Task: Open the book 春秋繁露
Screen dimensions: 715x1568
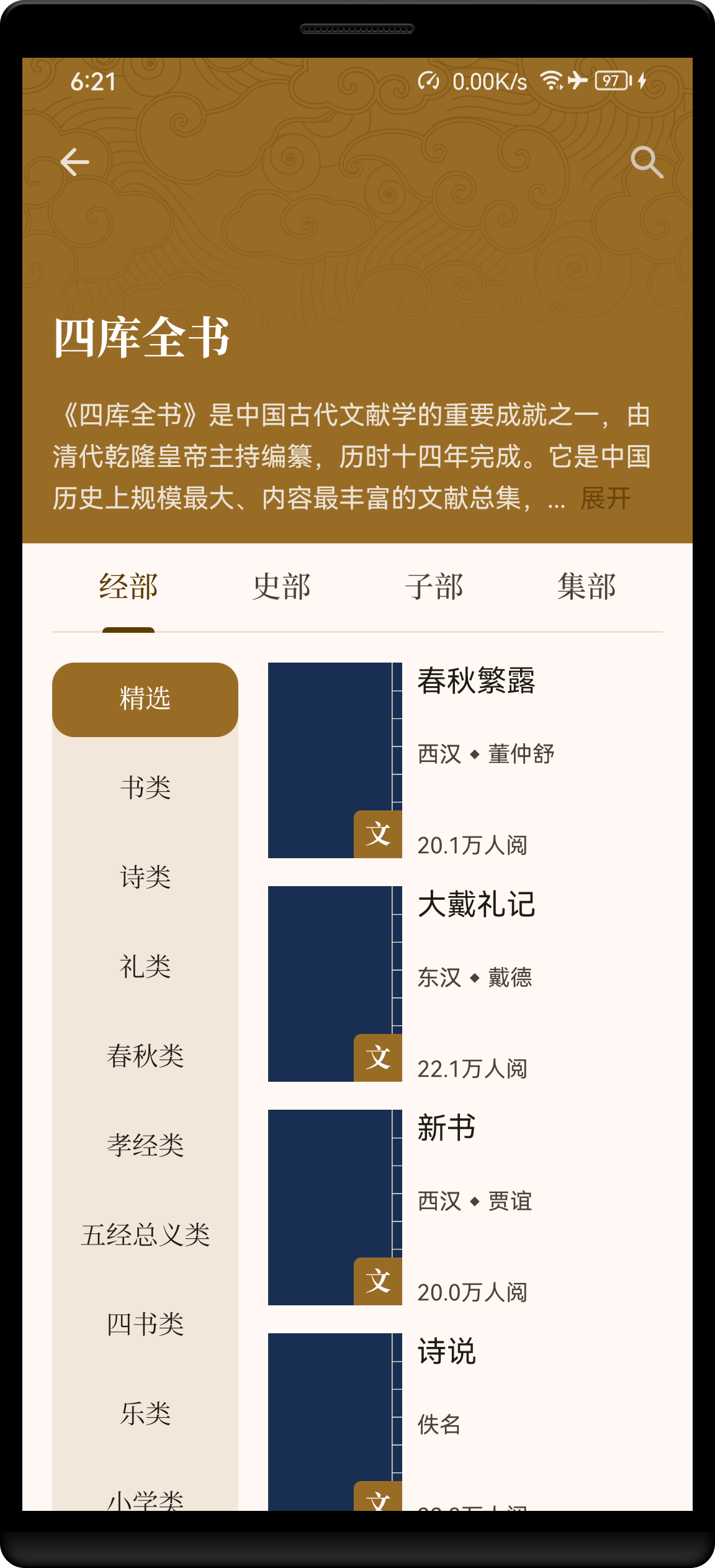Action: [x=475, y=681]
